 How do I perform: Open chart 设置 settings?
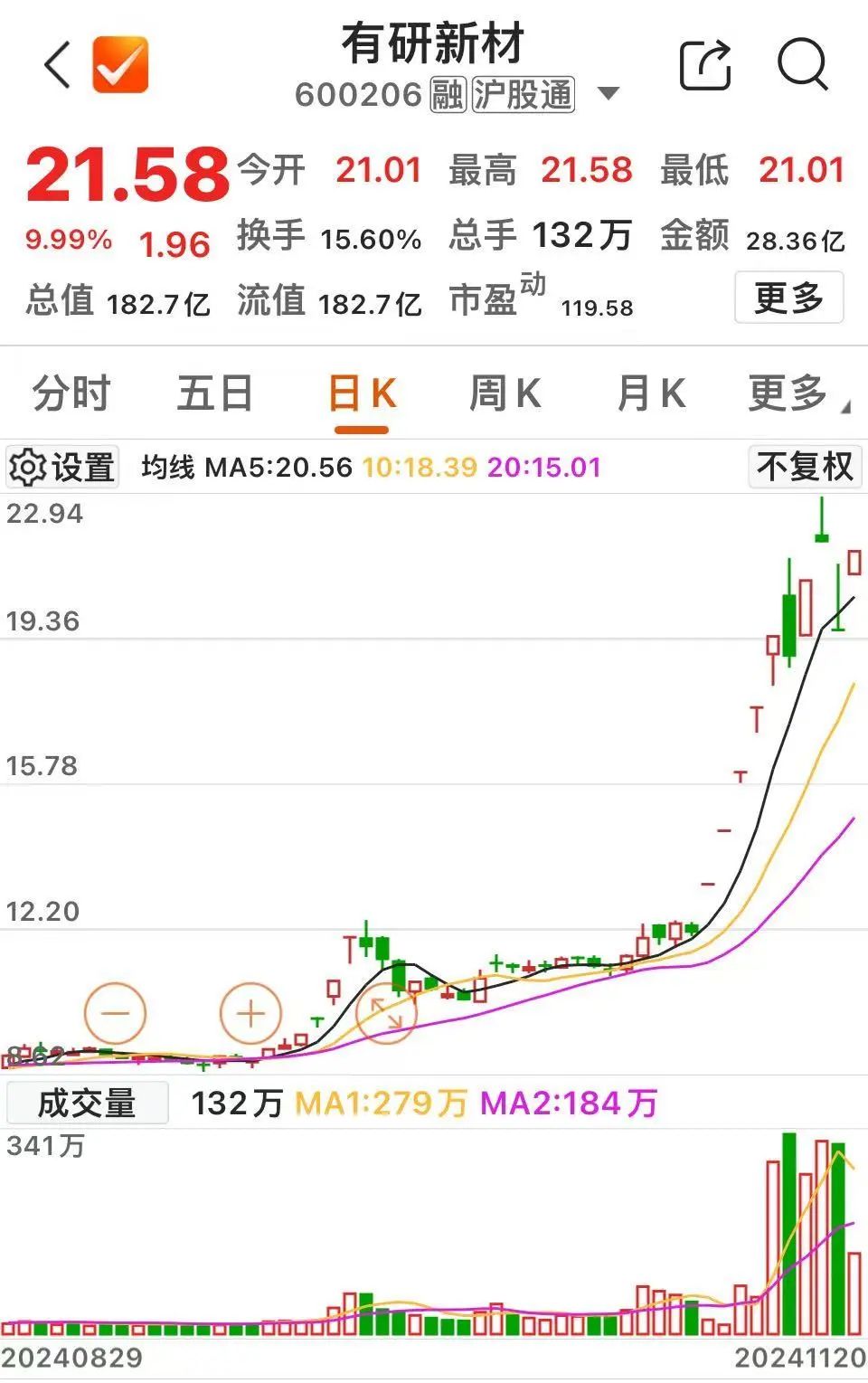click(62, 468)
